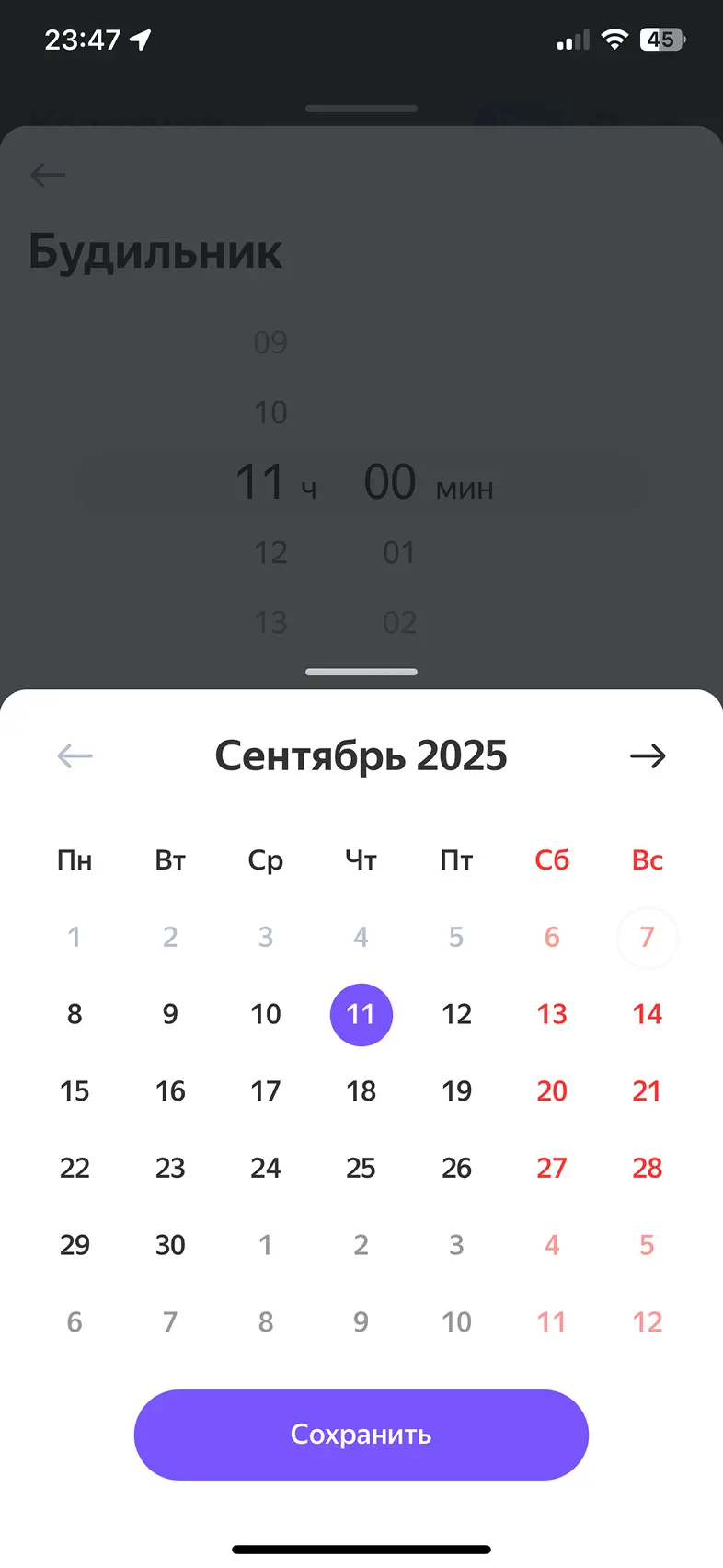Pick September 18 in the calendar
Screen dimensions: 723x1568
click(x=361, y=1091)
